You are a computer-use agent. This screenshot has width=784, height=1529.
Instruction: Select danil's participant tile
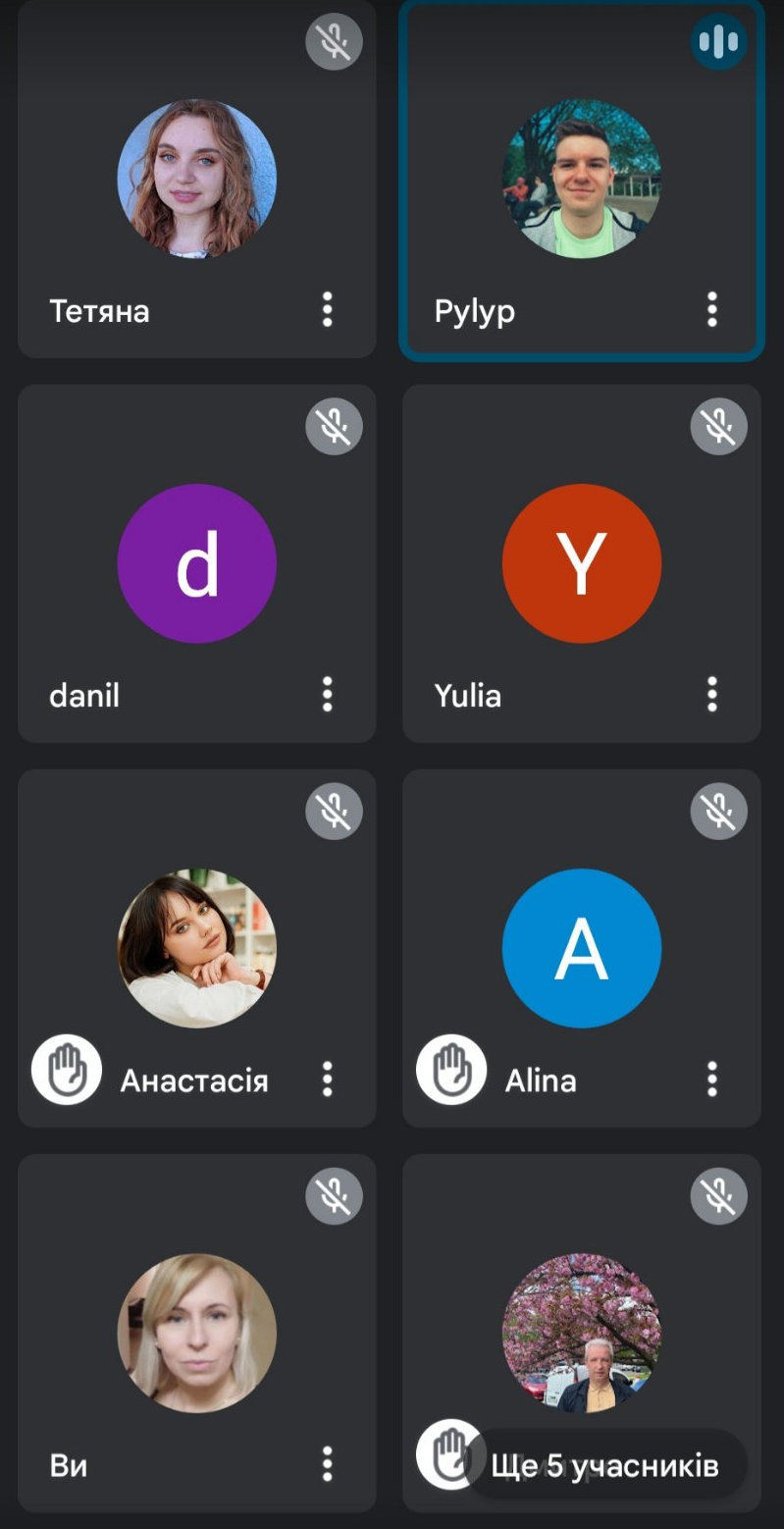pos(196,563)
